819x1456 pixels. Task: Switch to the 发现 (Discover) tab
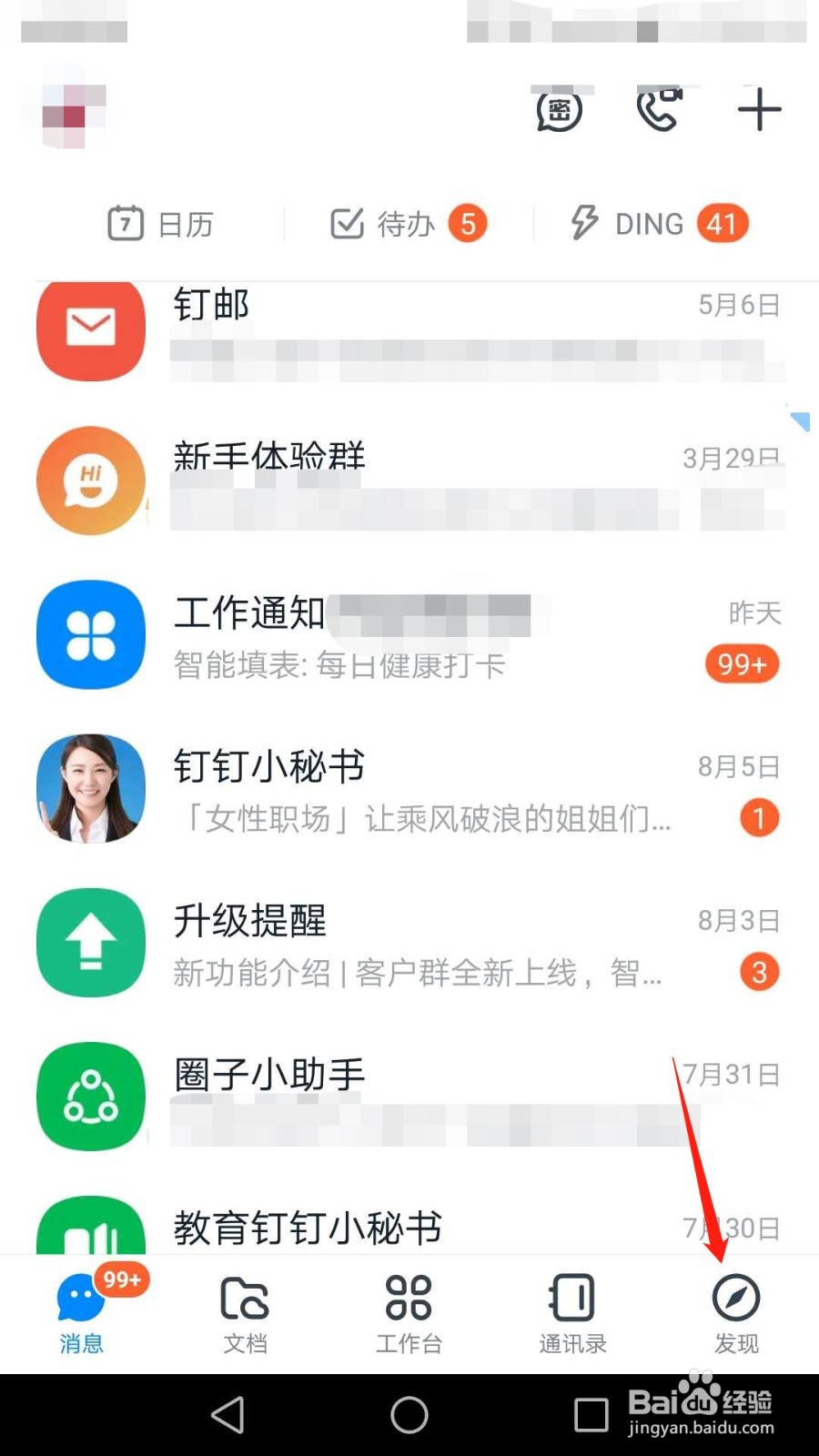click(736, 1310)
